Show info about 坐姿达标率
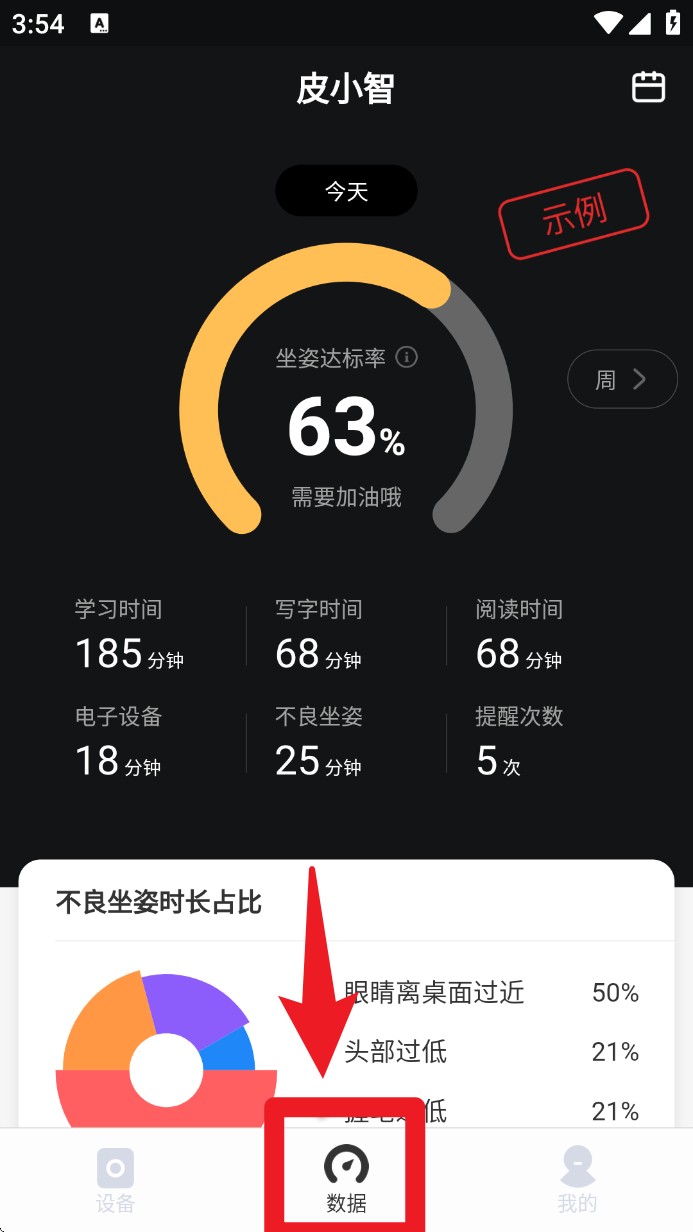This screenshot has height=1232, width=693. [406, 357]
